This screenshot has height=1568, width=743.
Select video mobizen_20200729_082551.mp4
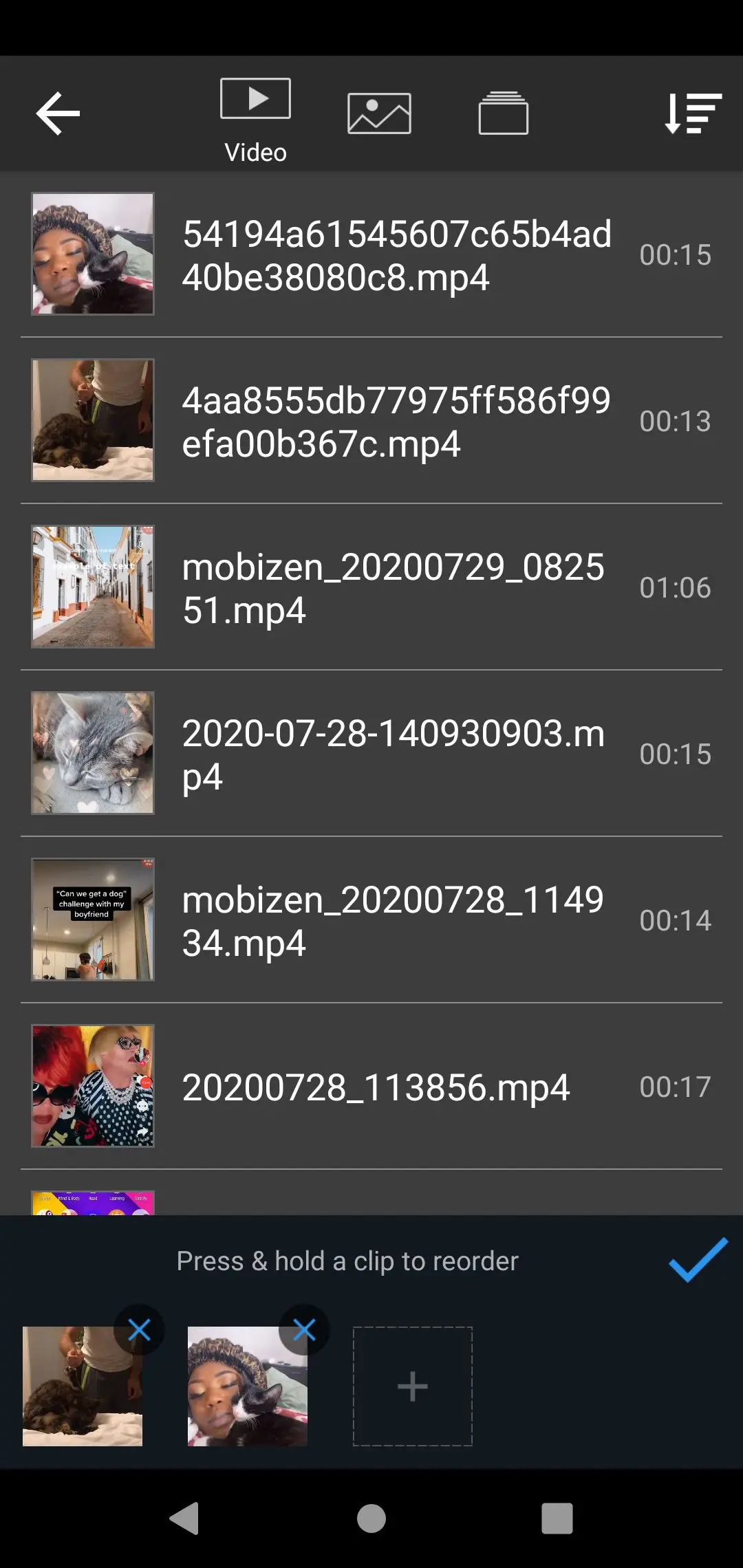[x=371, y=587]
